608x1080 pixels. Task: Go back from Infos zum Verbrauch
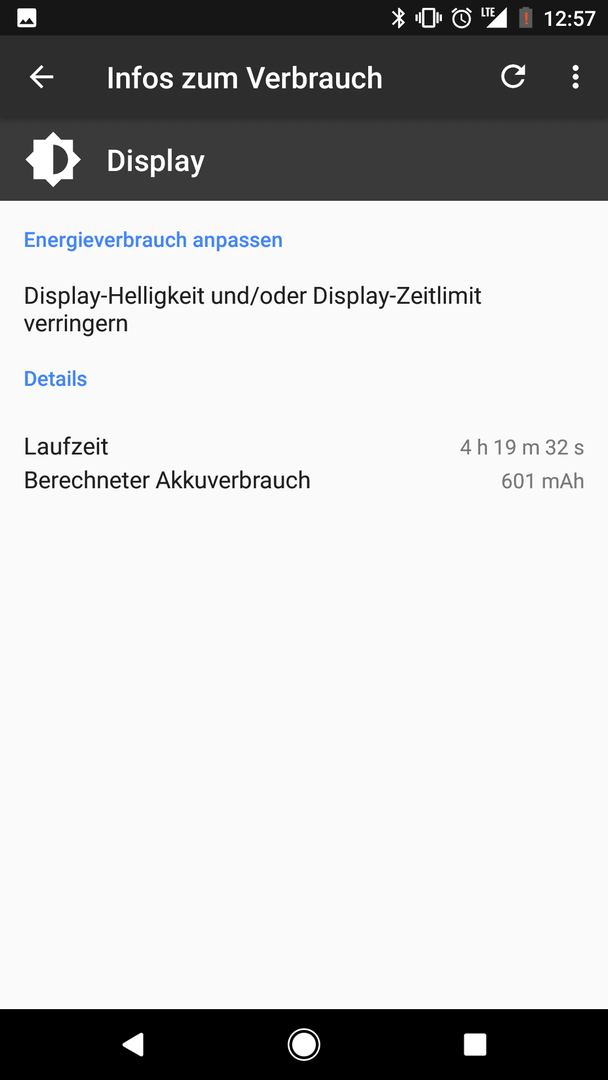click(41, 77)
